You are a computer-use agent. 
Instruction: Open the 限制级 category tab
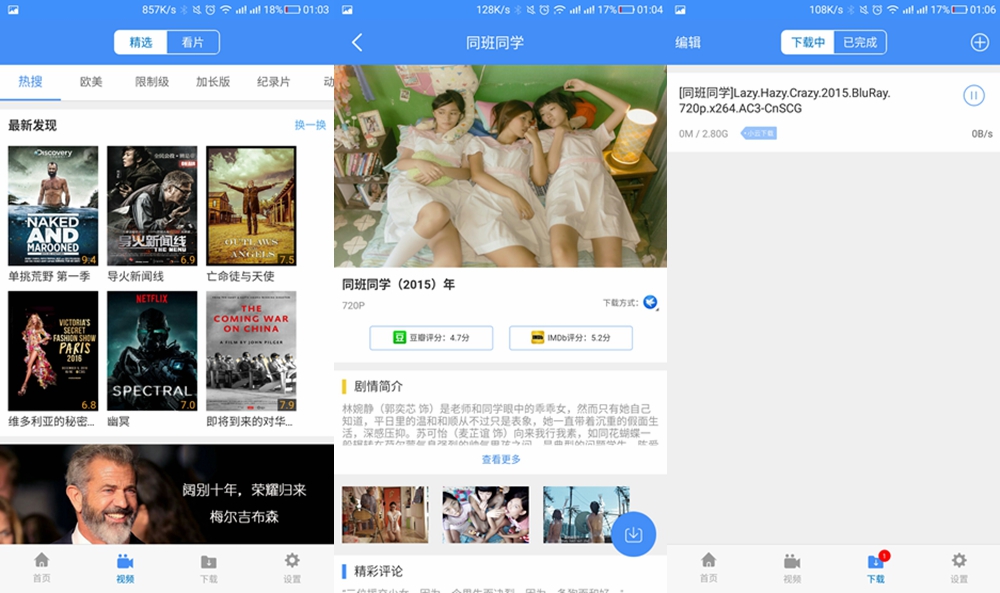(x=152, y=82)
